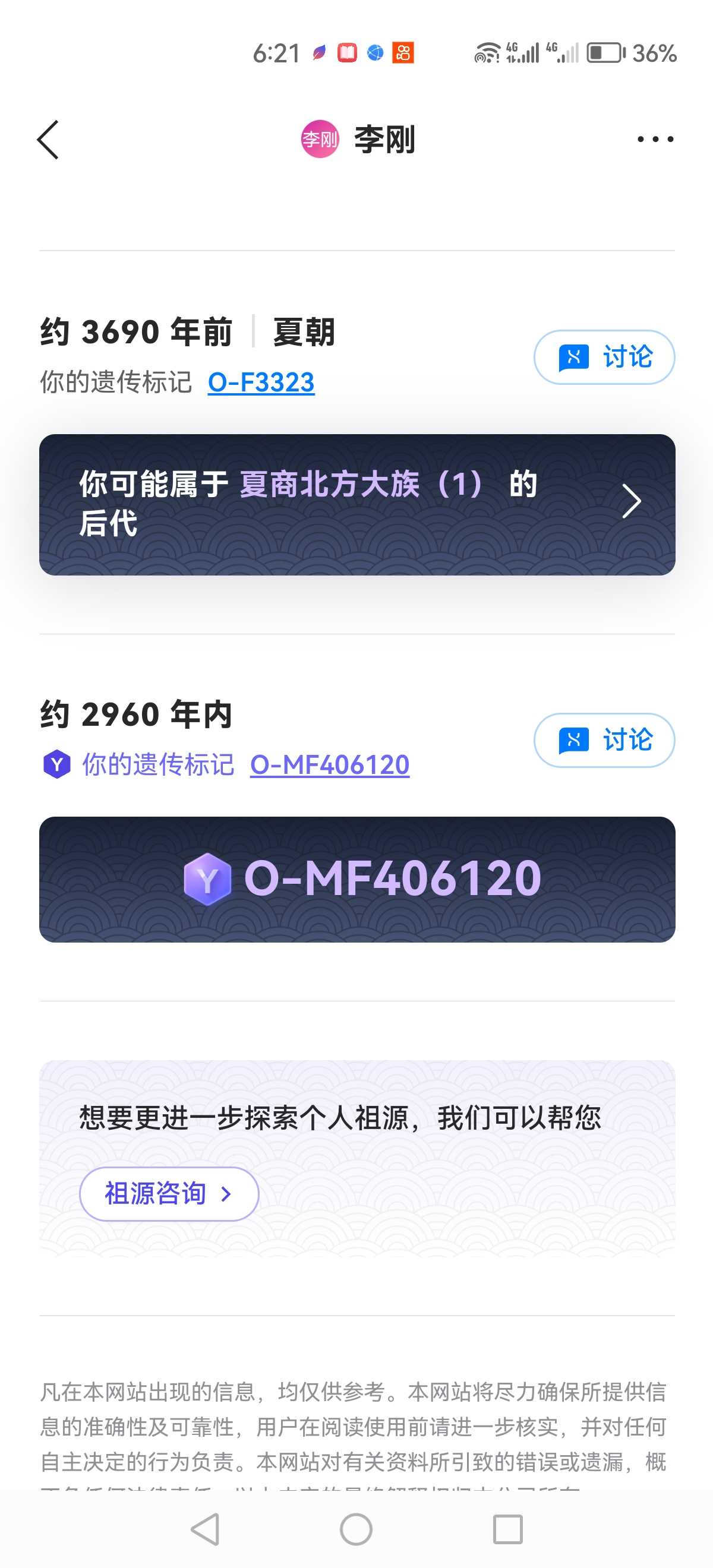Open discussion for the 夏朝 3690 年前 section
The height and width of the screenshot is (1568, 713).
point(604,358)
